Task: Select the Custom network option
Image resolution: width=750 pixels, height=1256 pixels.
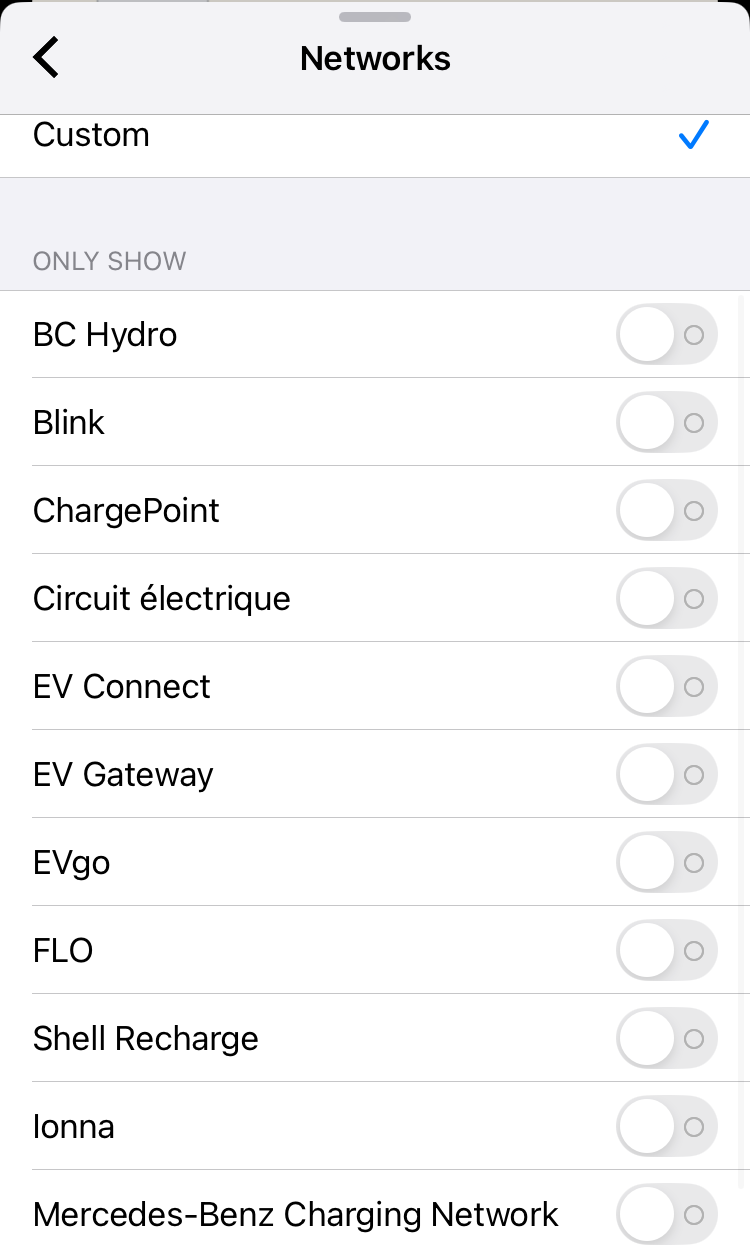Action: point(91,135)
